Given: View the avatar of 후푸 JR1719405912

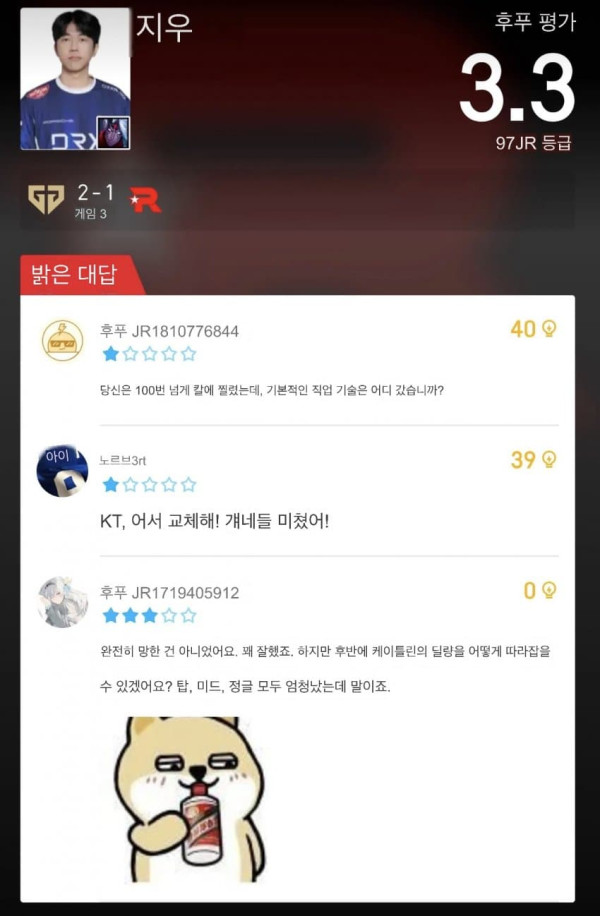Looking at the screenshot, I should point(63,602).
